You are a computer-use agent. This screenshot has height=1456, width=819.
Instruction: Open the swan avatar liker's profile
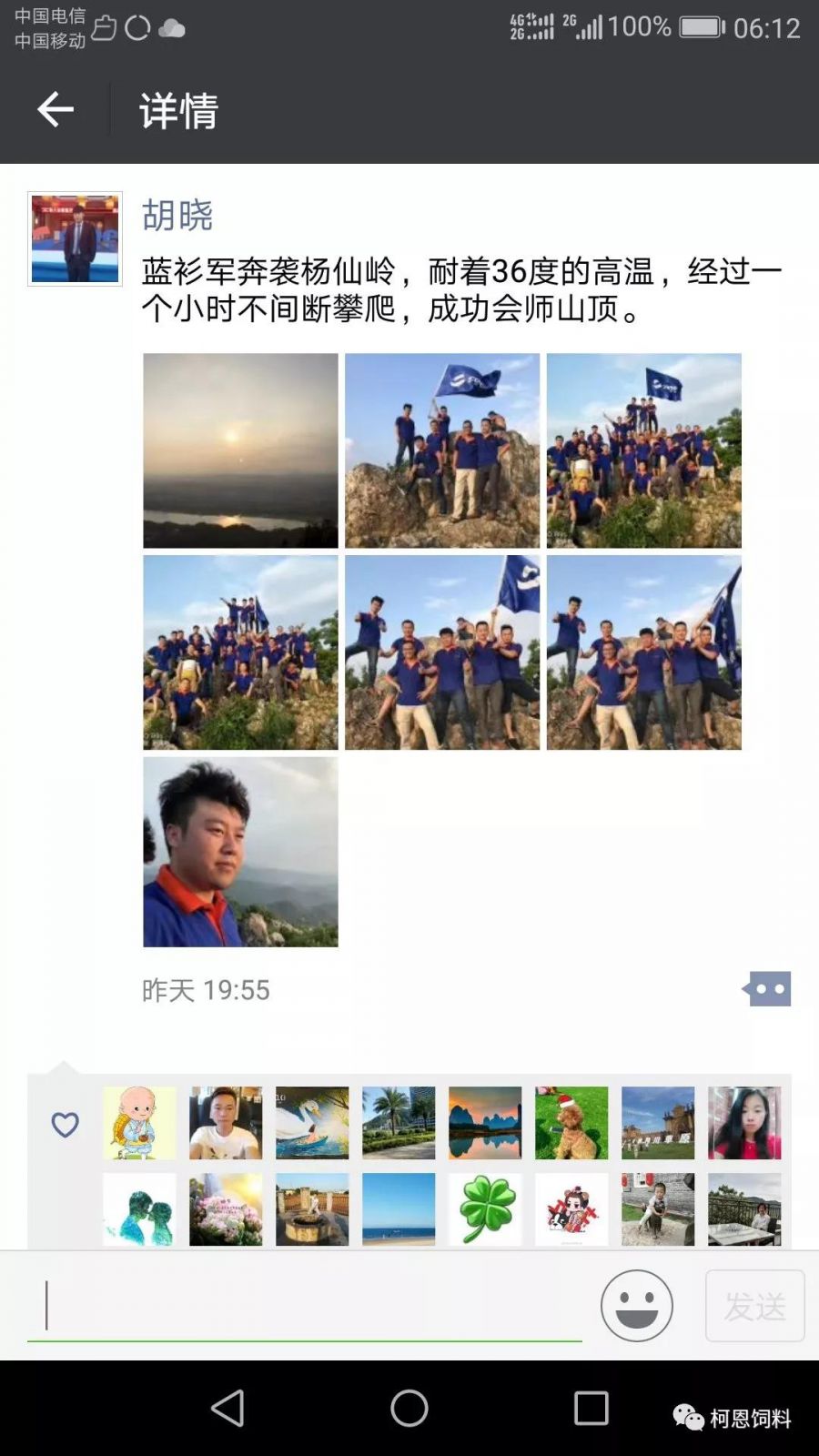pyautogui.click(x=312, y=1123)
